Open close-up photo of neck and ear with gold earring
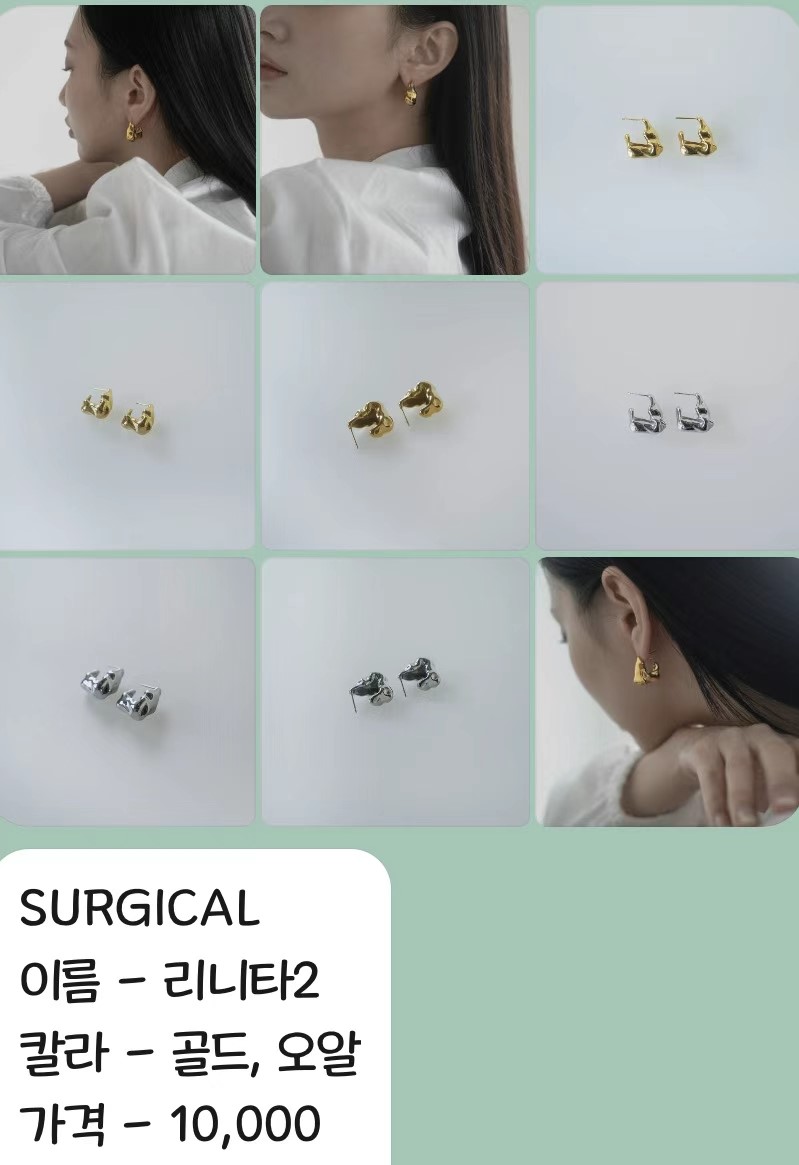 point(394,139)
